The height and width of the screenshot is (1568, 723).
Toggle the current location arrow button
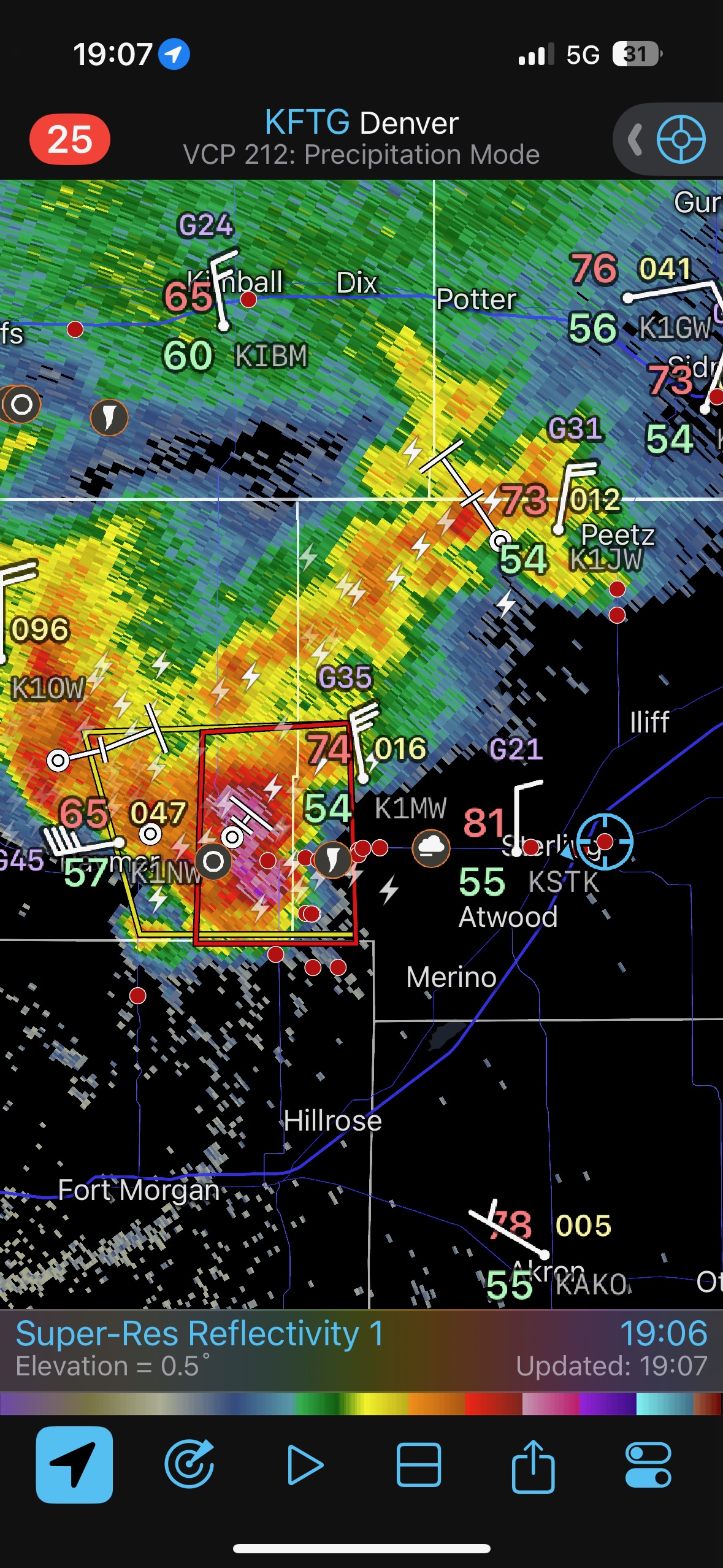[x=74, y=1464]
